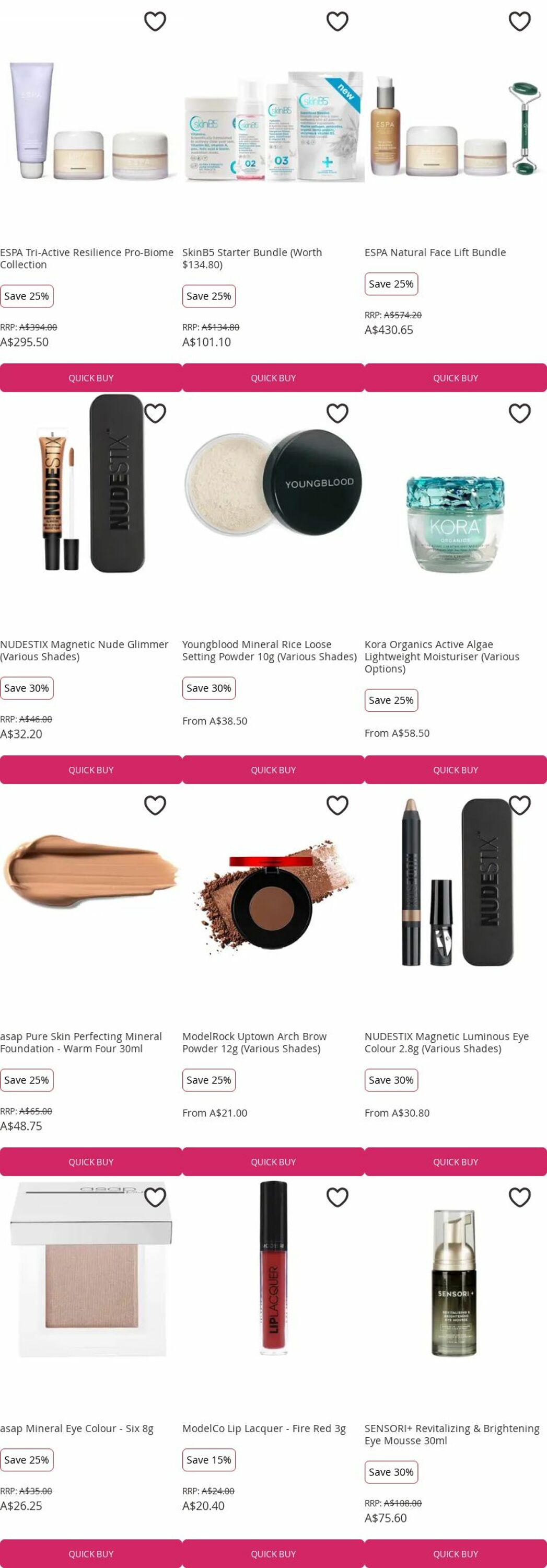Quick buy NUDESTIX Magnetic Nude Glimmer
This screenshot has height=1568, width=547.
coord(91,770)
